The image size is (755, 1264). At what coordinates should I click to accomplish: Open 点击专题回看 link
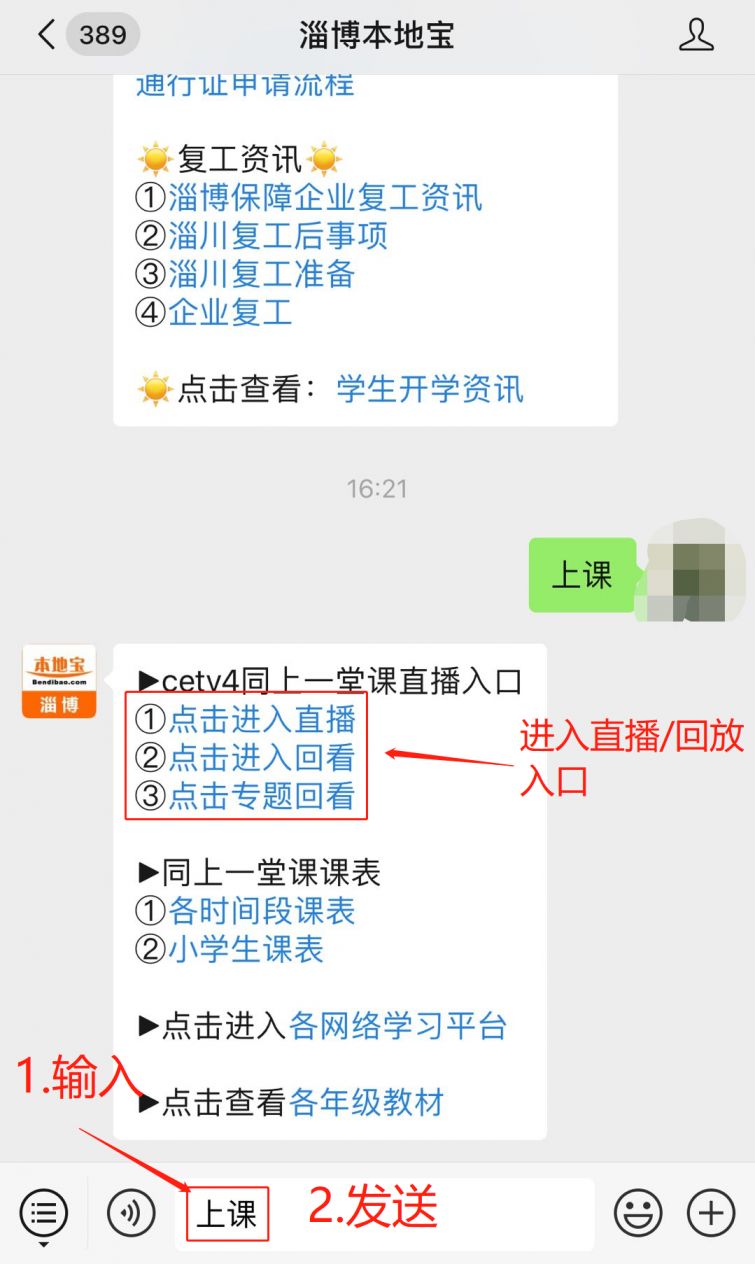pyautogui.click(x=262, y=796)
